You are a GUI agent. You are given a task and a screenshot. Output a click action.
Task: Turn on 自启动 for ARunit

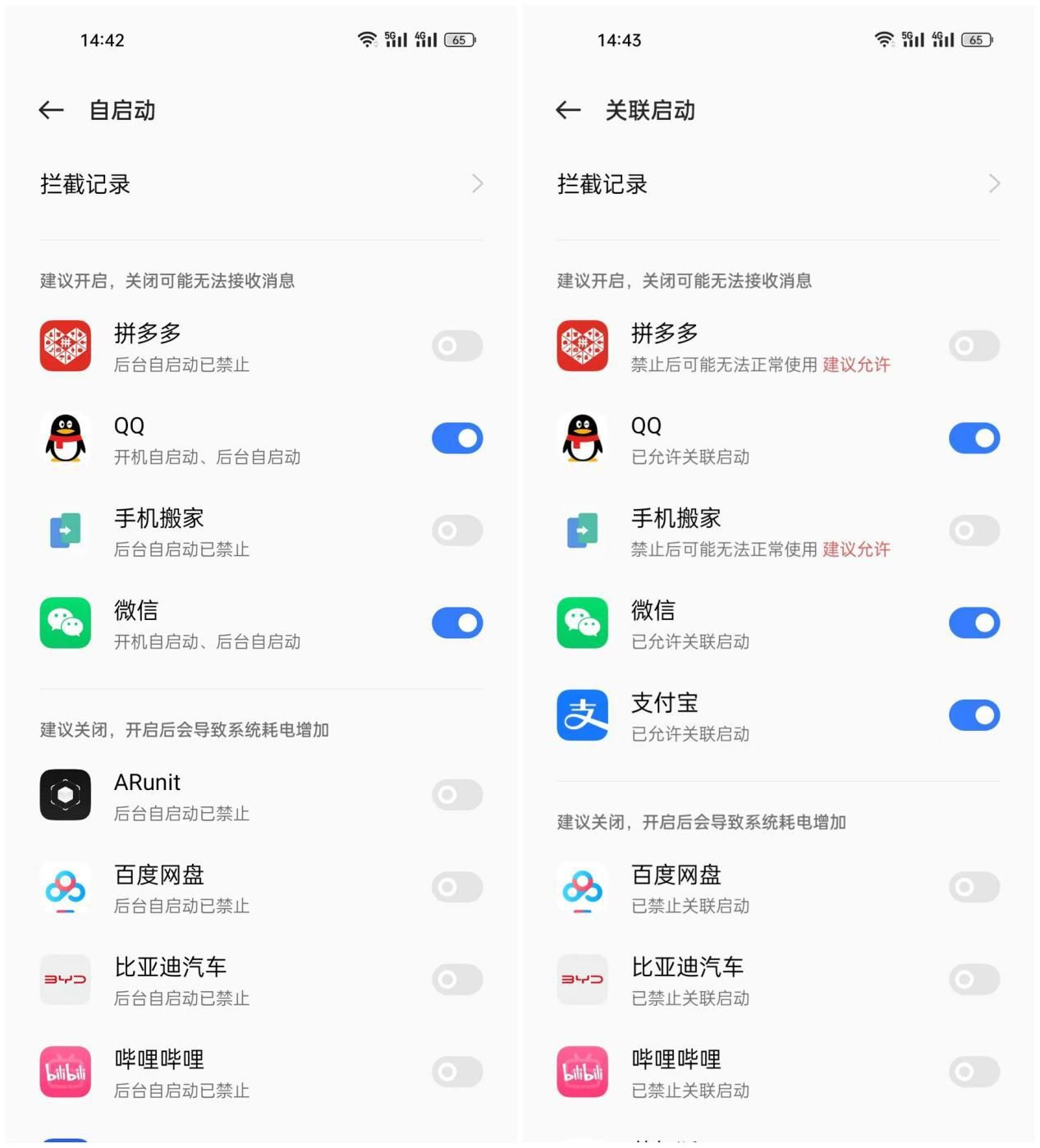(457, 795)
